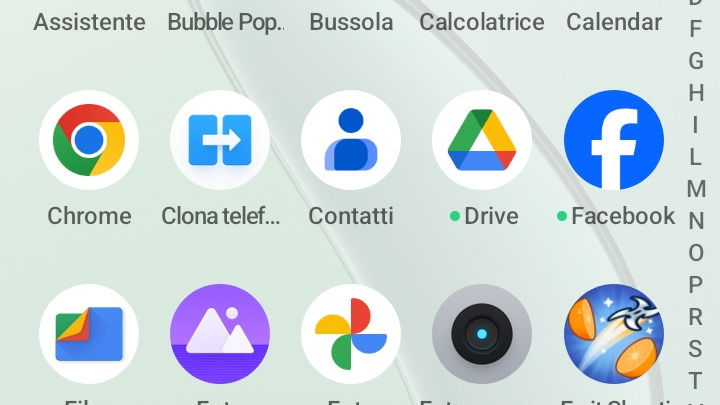Jump to letter H in the index
The image size is (720, 405).
pos(696,92)
